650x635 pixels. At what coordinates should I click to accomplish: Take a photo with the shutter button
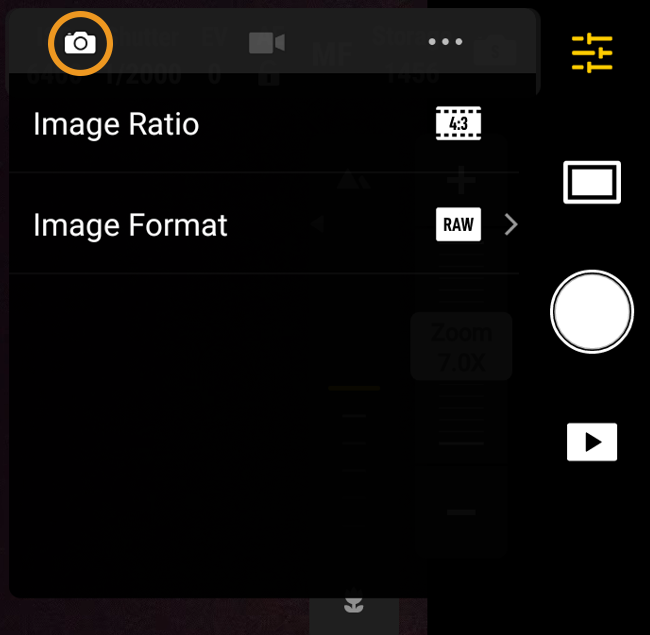[592, 312]
